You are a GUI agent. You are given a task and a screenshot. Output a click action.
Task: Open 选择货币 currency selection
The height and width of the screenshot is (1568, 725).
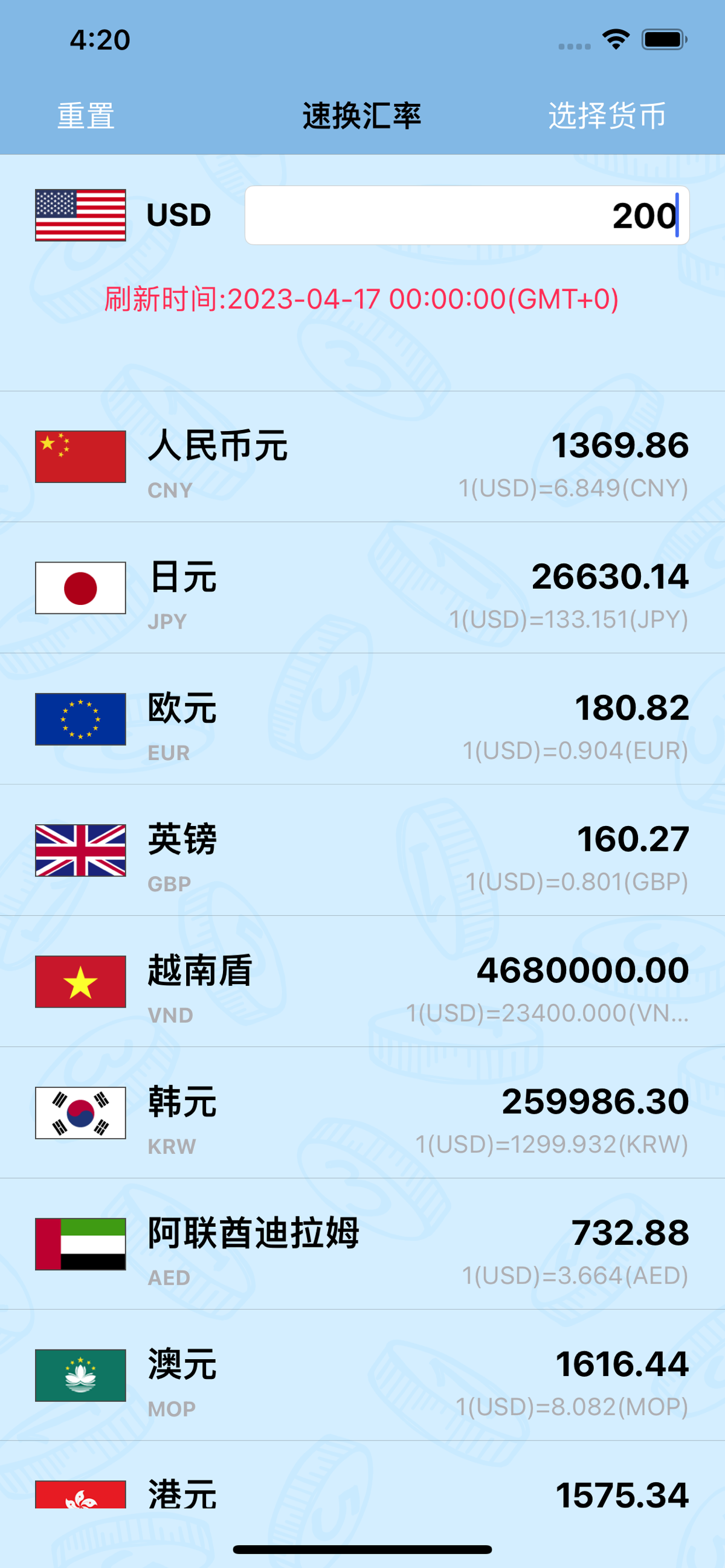click(607, 115)
